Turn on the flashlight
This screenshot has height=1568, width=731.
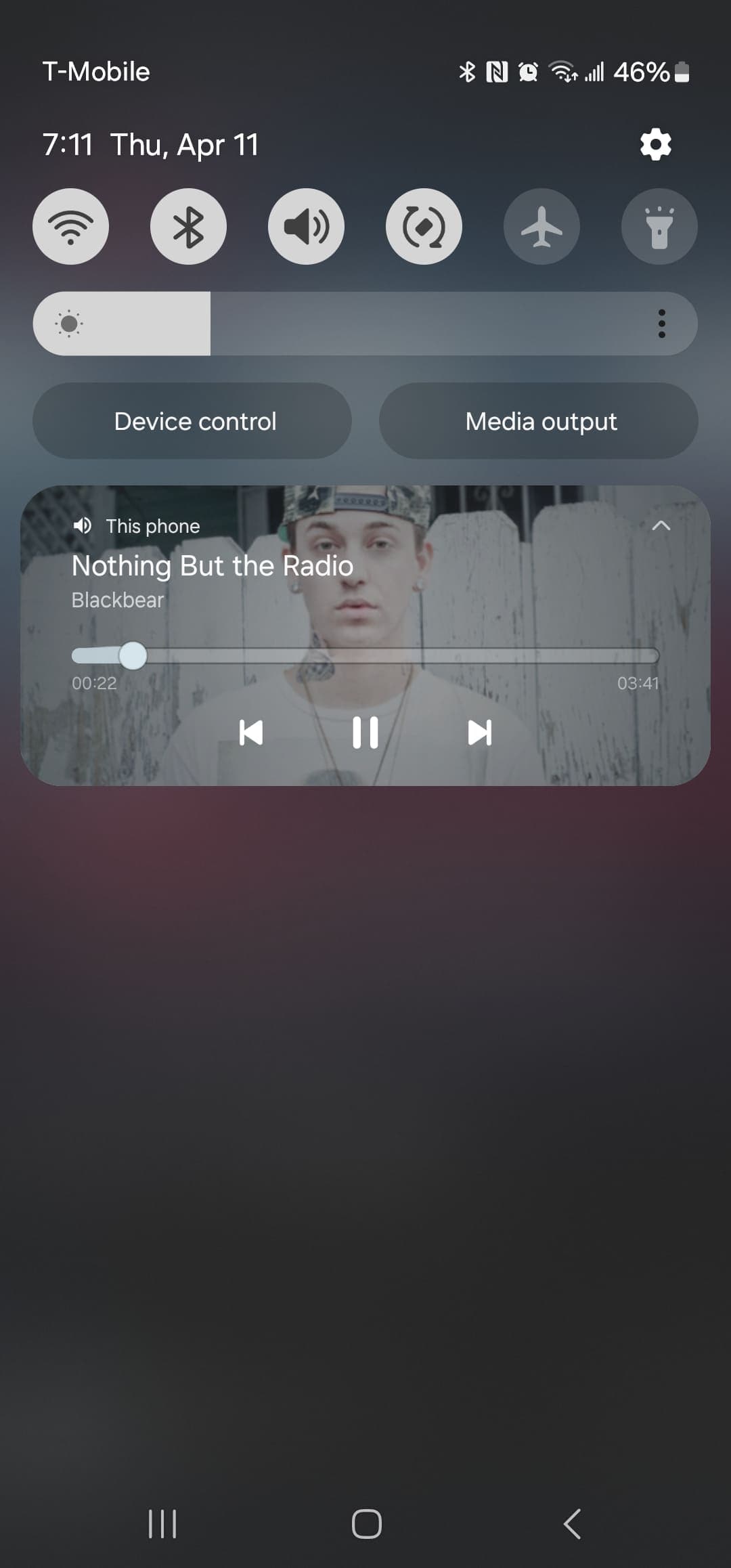click(659, 226)
